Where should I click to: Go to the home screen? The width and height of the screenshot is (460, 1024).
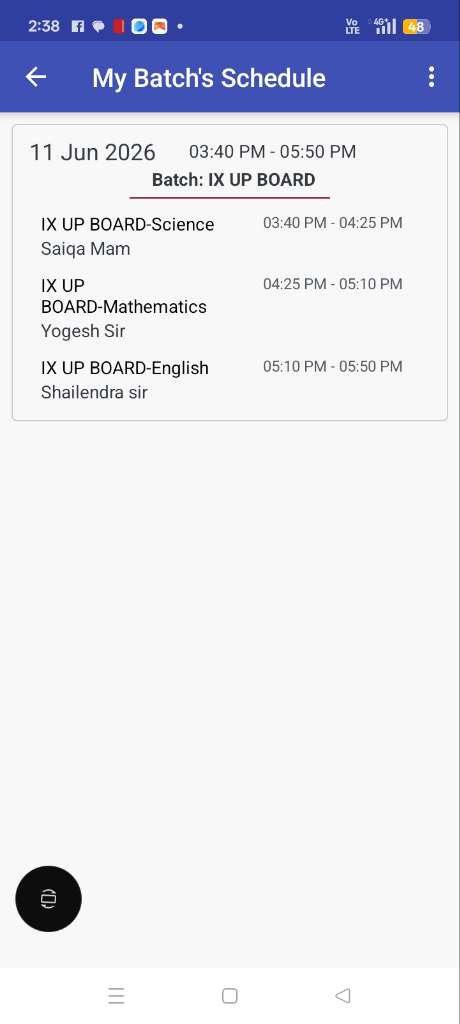click(x=229, y=996)
